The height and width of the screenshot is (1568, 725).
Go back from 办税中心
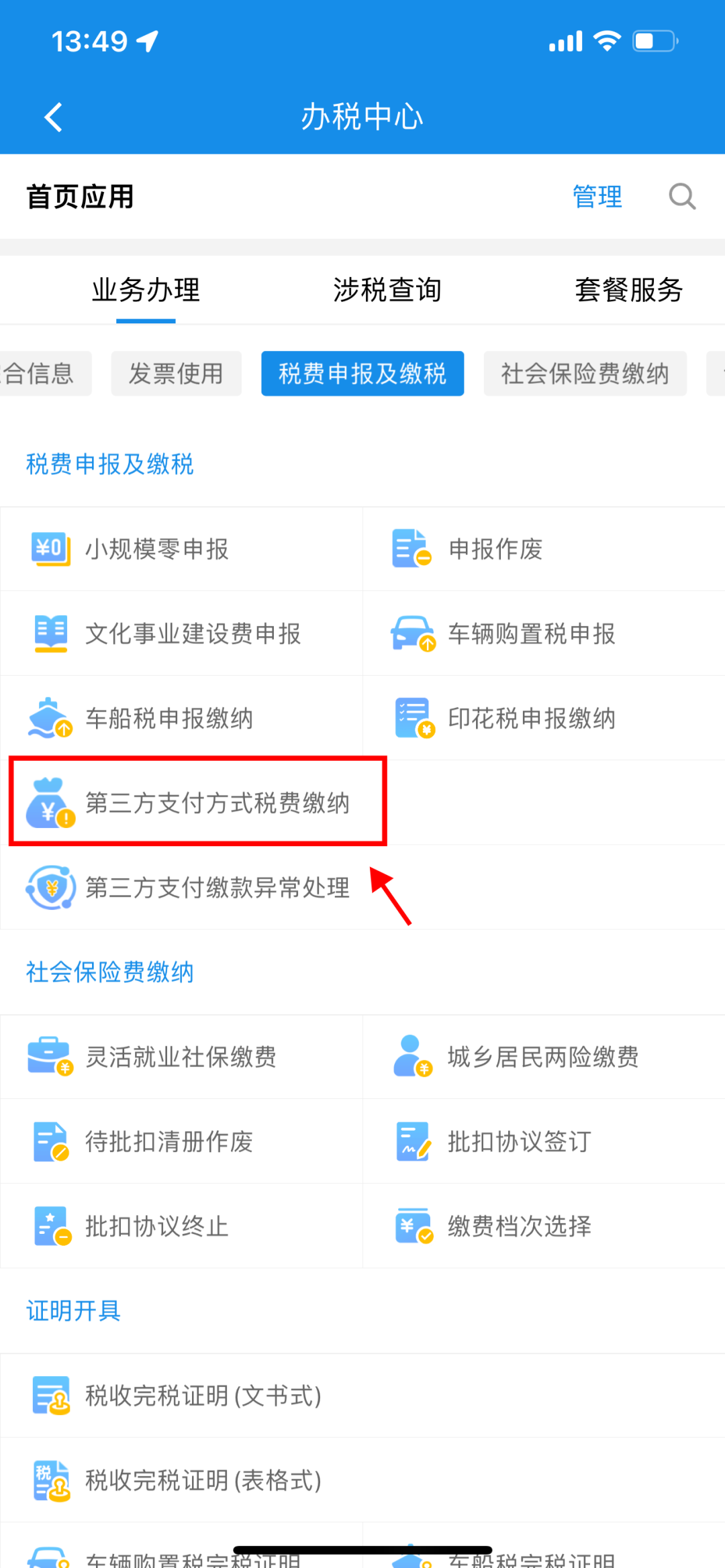[54, 117]
